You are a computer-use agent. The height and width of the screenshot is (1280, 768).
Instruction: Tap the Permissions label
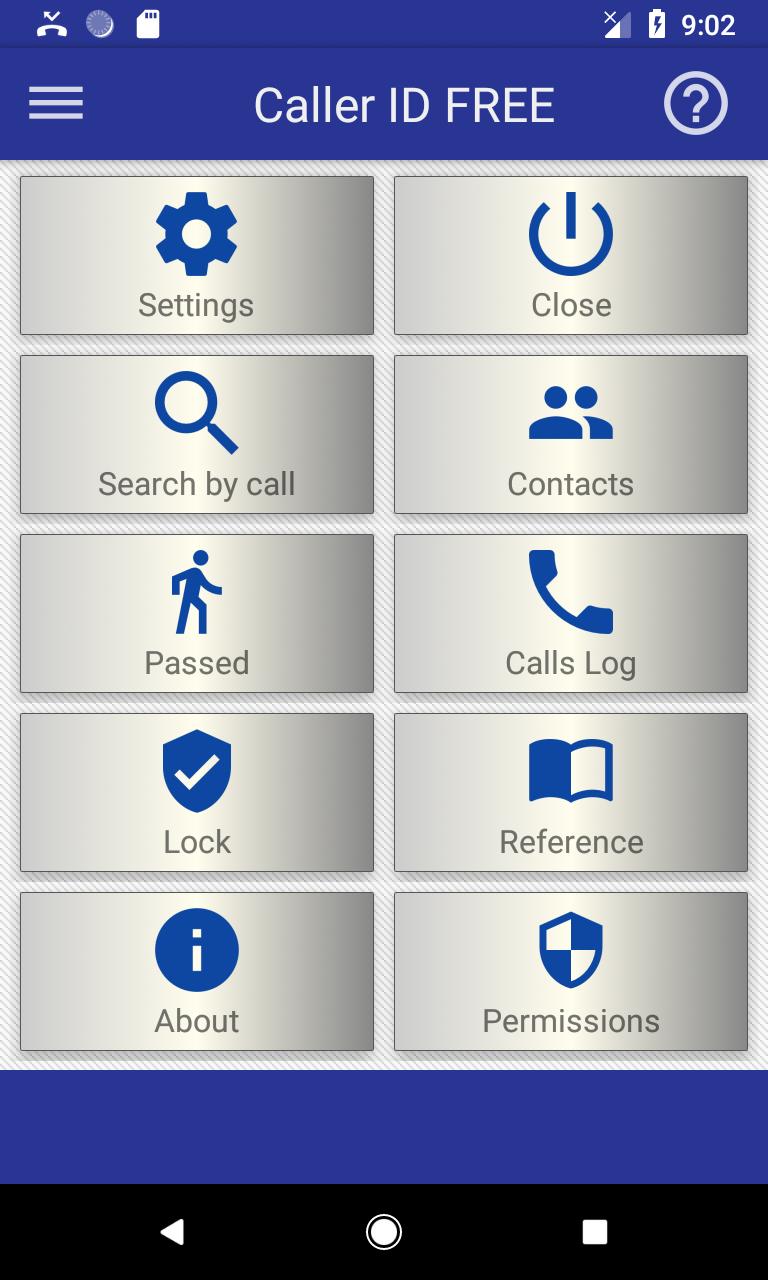pos(570,1021)
